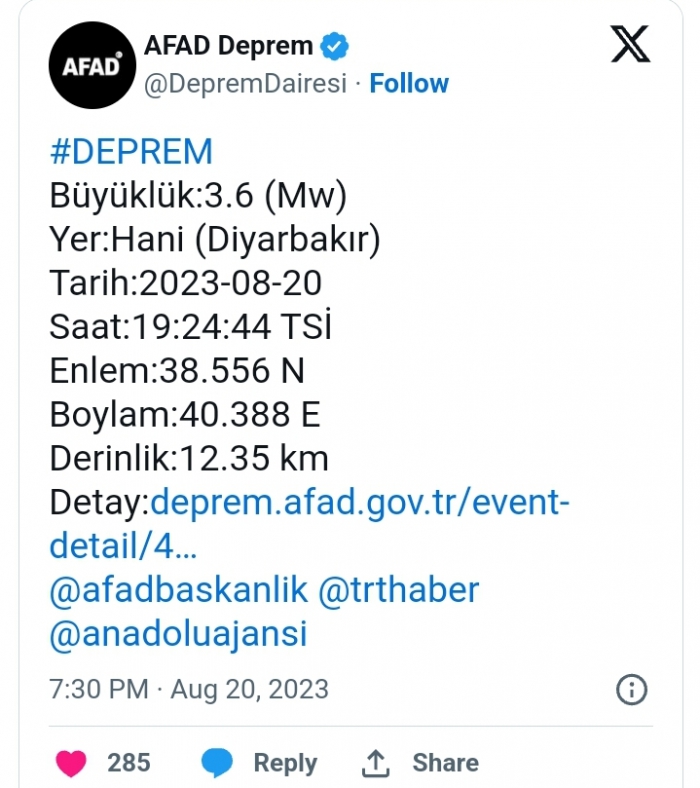This screenshot has width=700, height=788.
Task: Open the tweet's timestamp link
Action: pyautogui.click(x=189, y=689)
